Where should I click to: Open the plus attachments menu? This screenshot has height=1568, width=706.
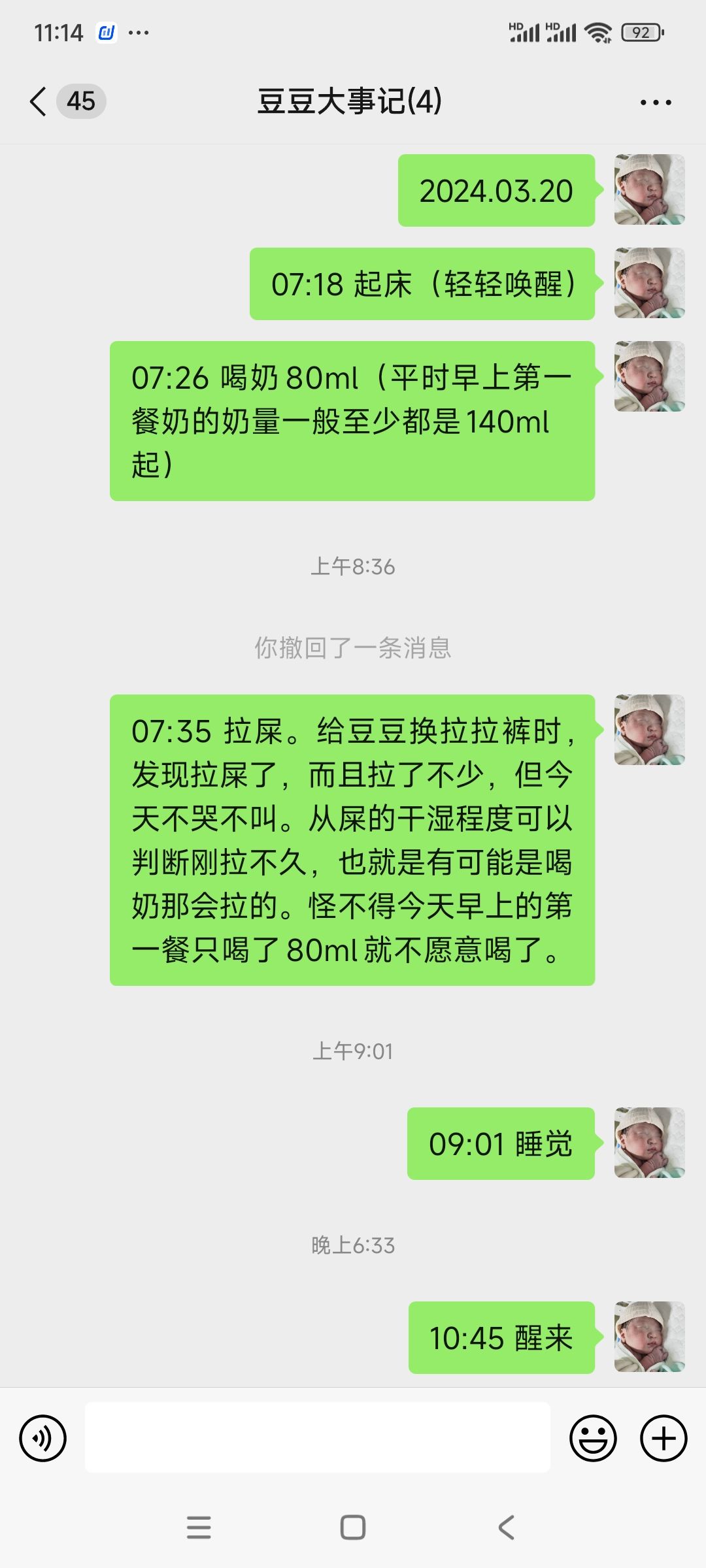[664, 1438]
